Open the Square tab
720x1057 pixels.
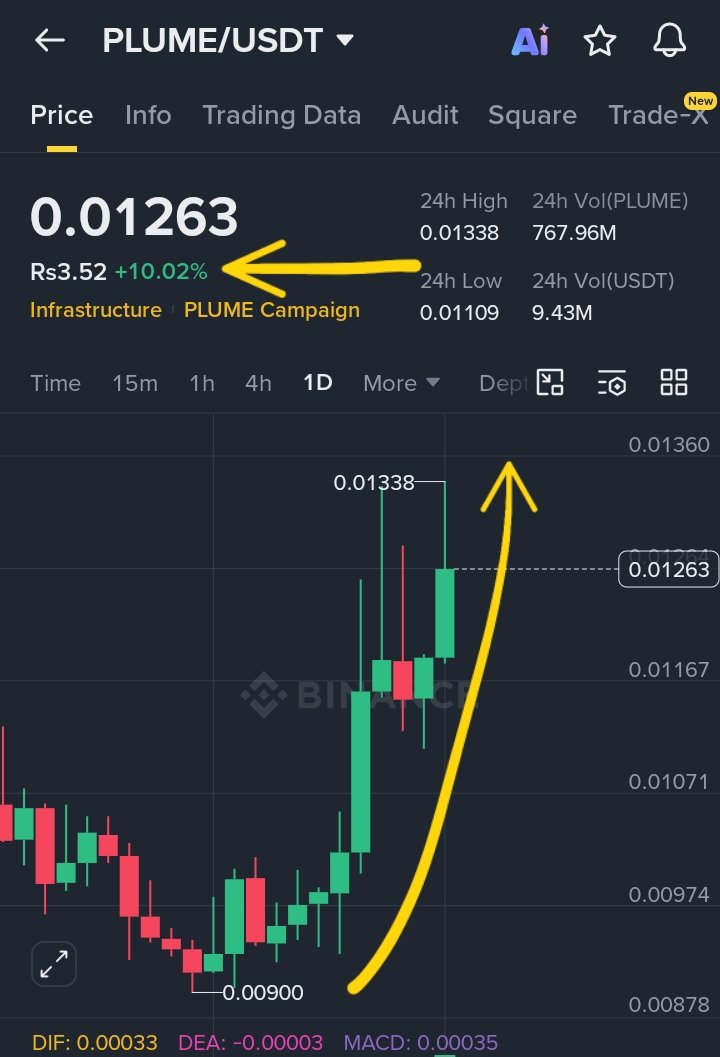pos(532,115)
